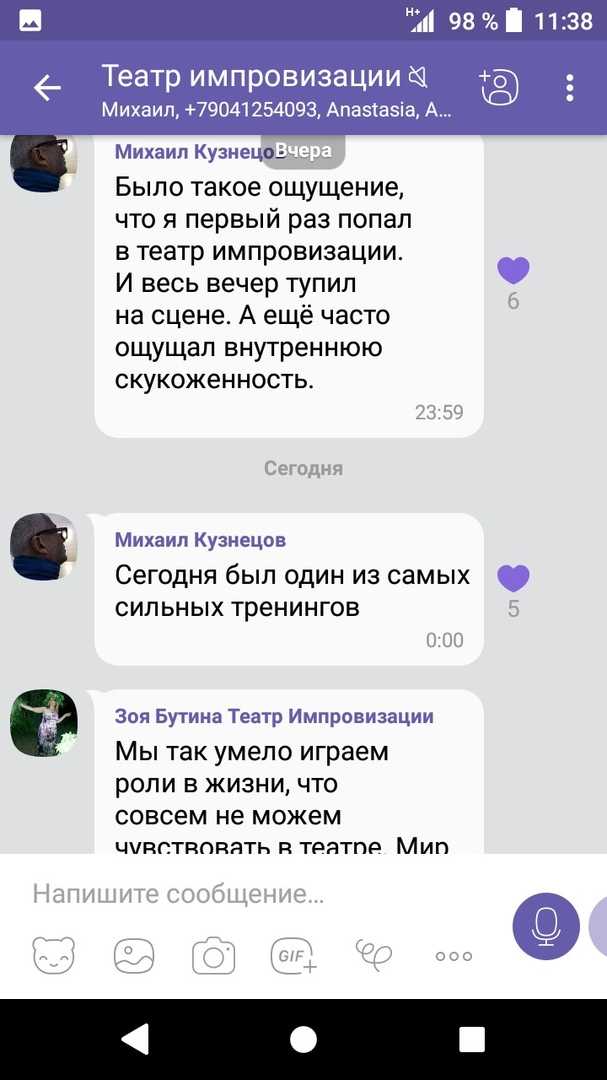
Task: Add a participant to the group
Action: (499, 87)
